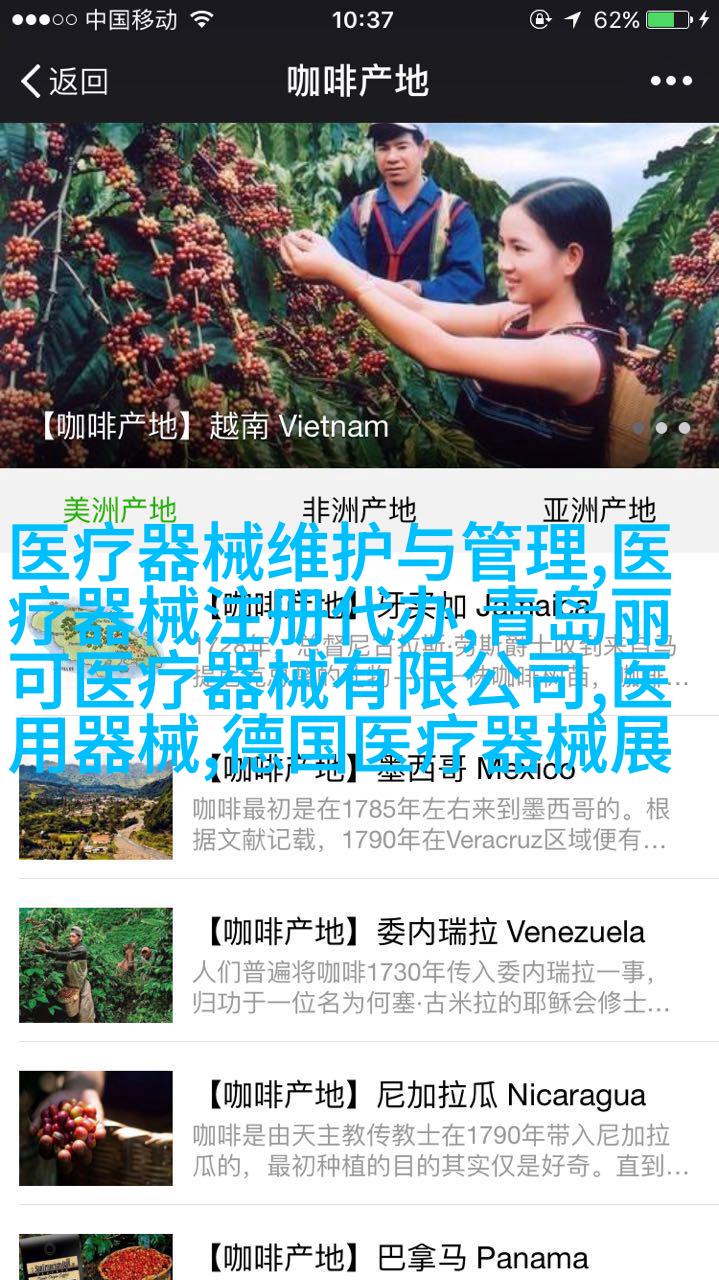This screenshot has width=719, height=1280.
Task: Switch to the 非洲产地 tab
Action: pos(359,509)
